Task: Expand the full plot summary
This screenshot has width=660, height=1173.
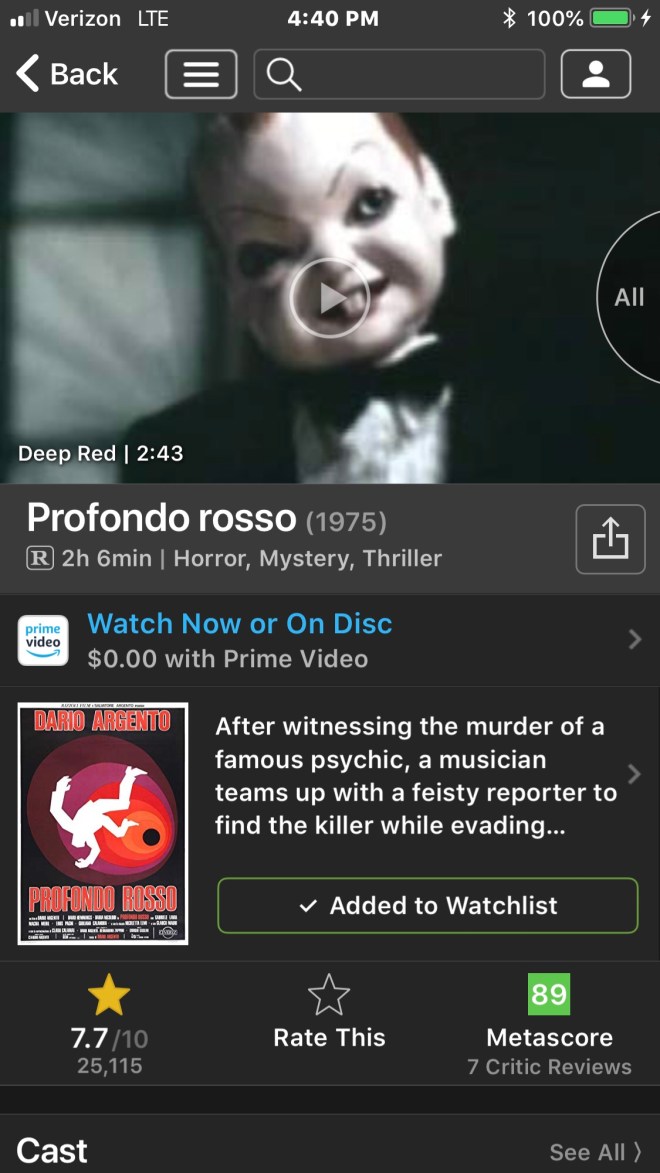Action: 415,776
